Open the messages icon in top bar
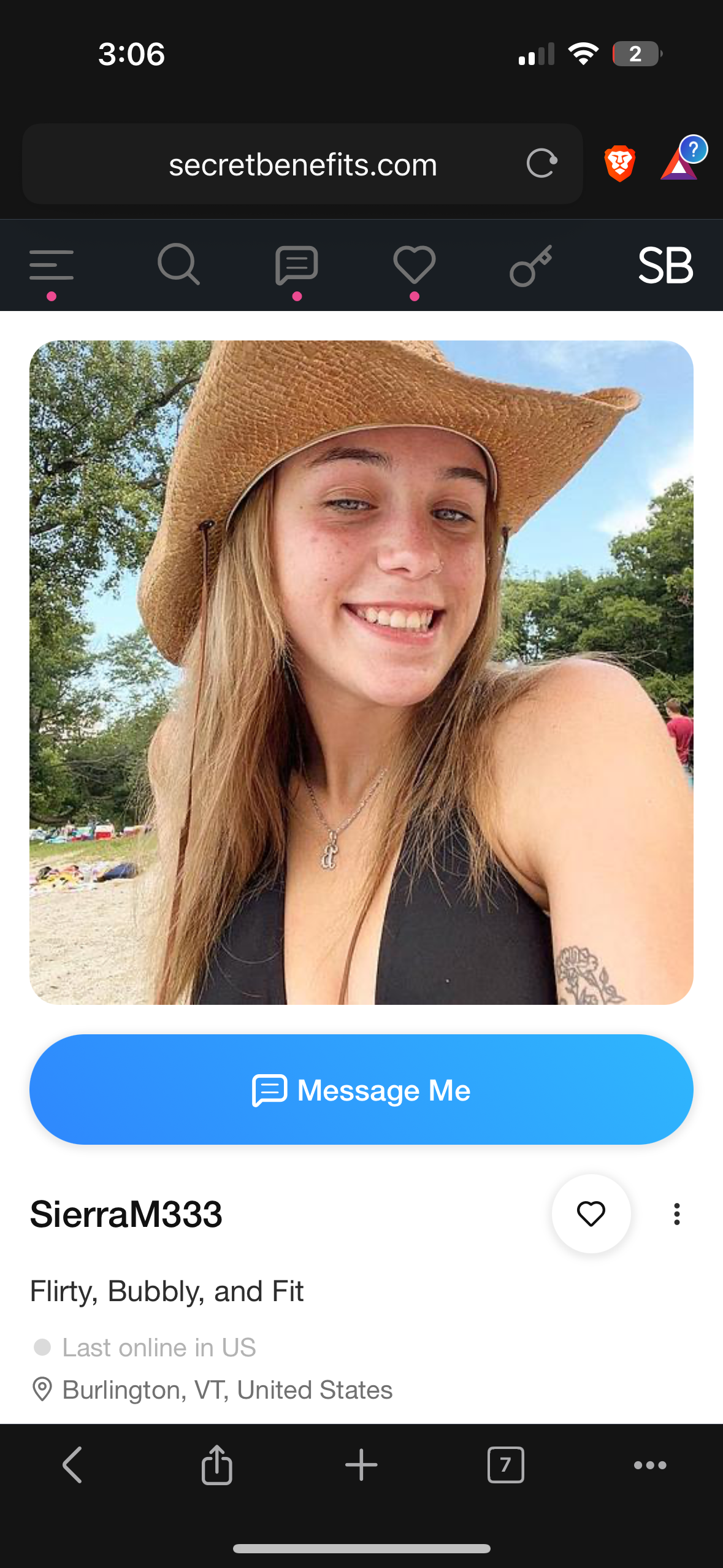 297,265
